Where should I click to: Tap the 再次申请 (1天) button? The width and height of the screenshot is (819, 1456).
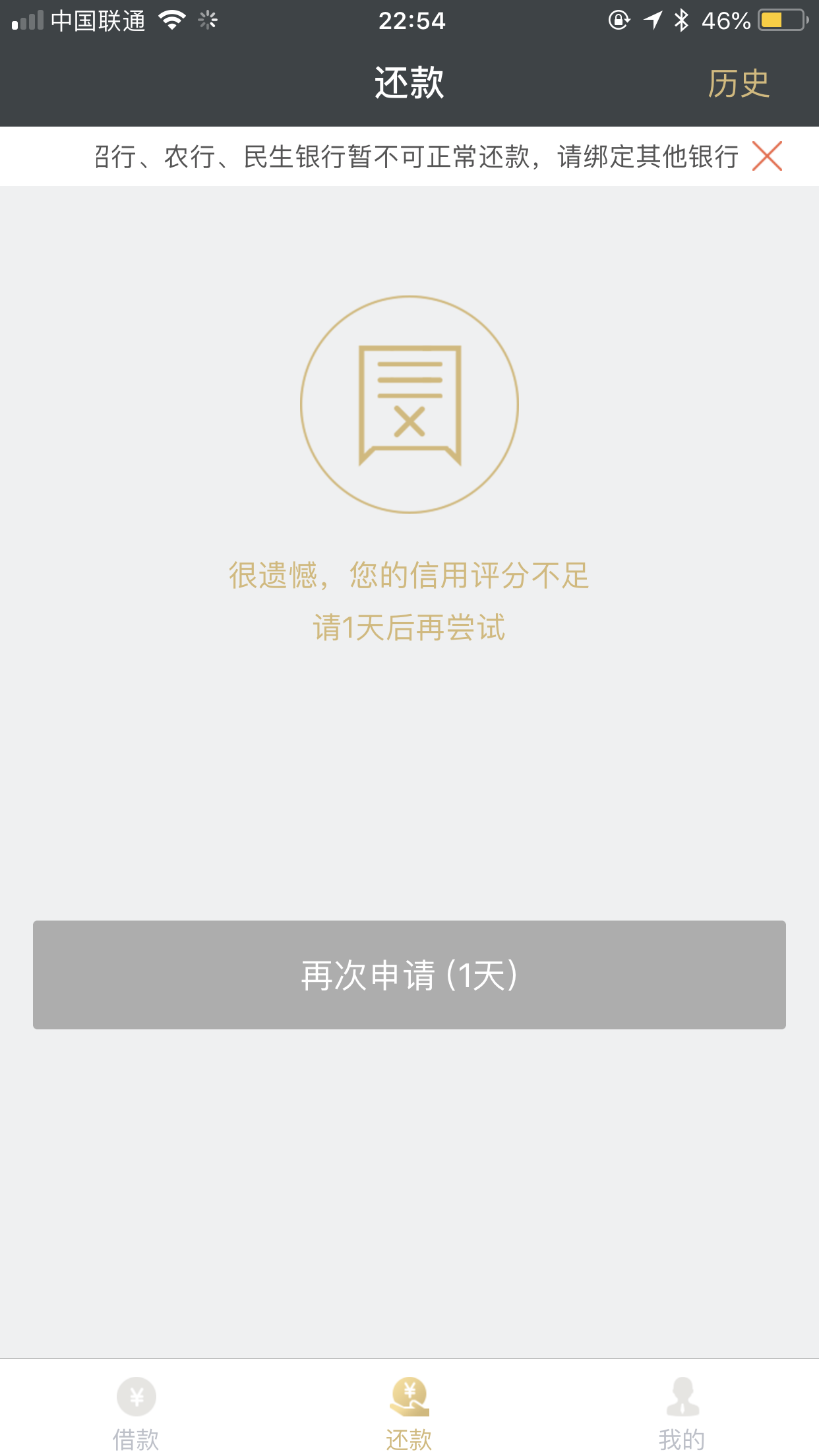pos(409,975)
